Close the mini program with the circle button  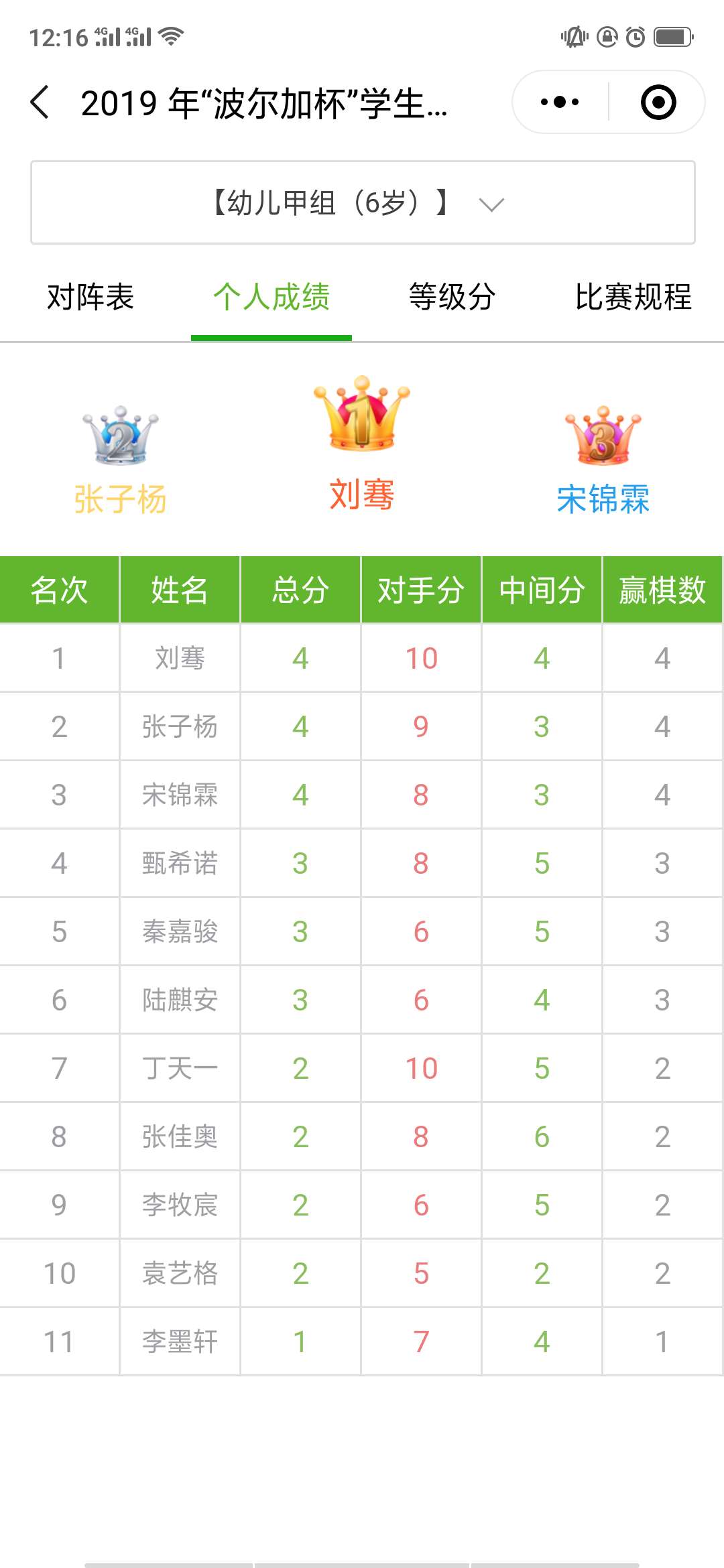[658, 103]
